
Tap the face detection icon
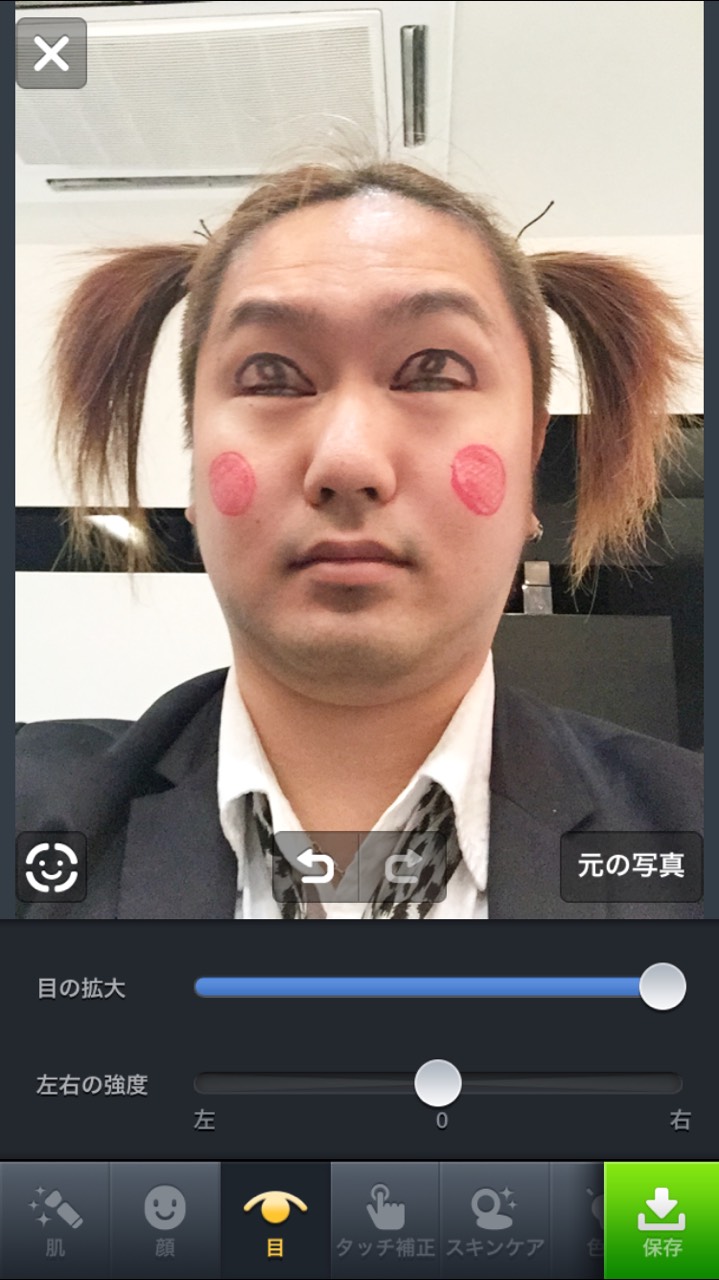51,867
